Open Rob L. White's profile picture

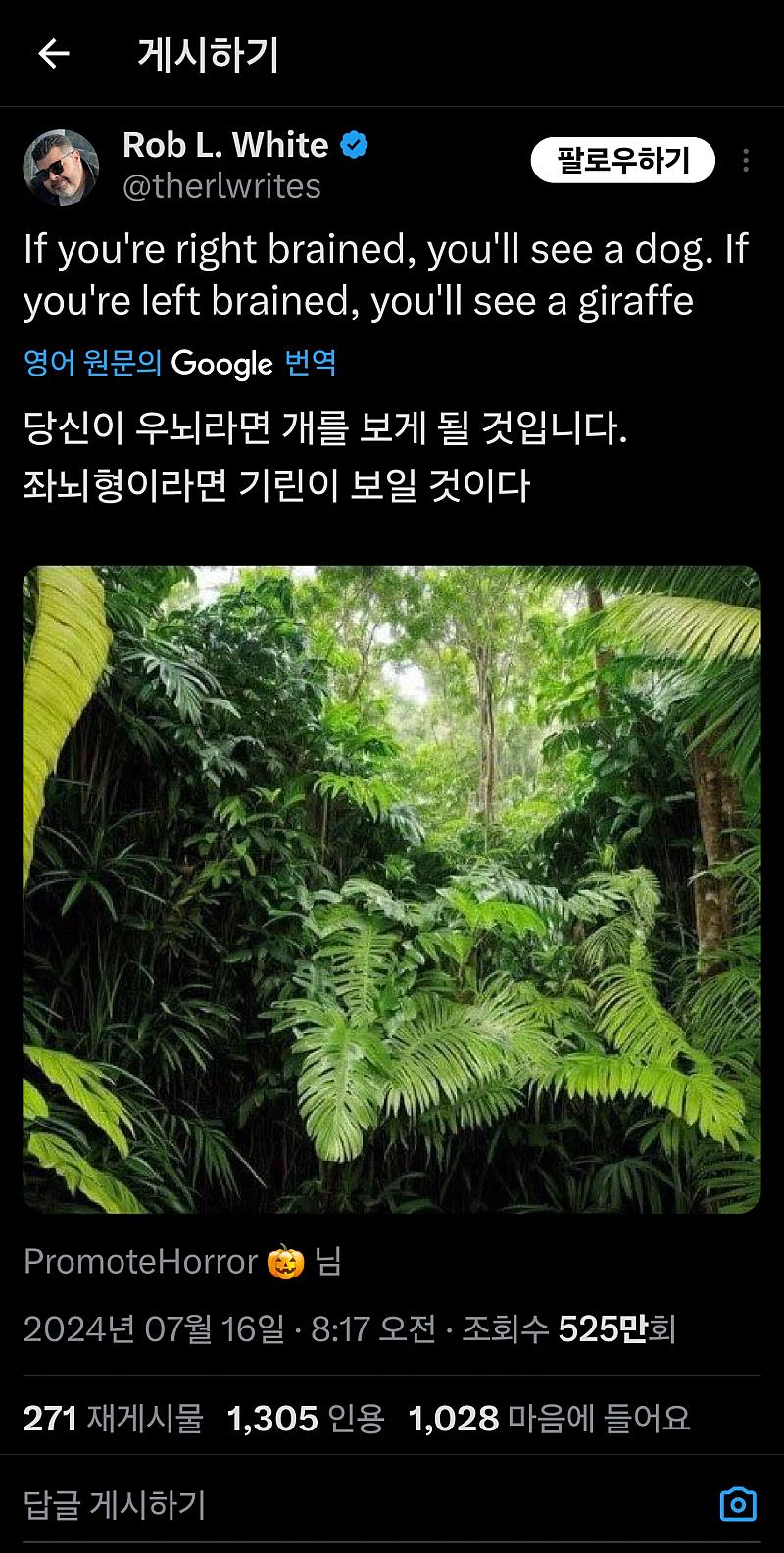point(61,167)
